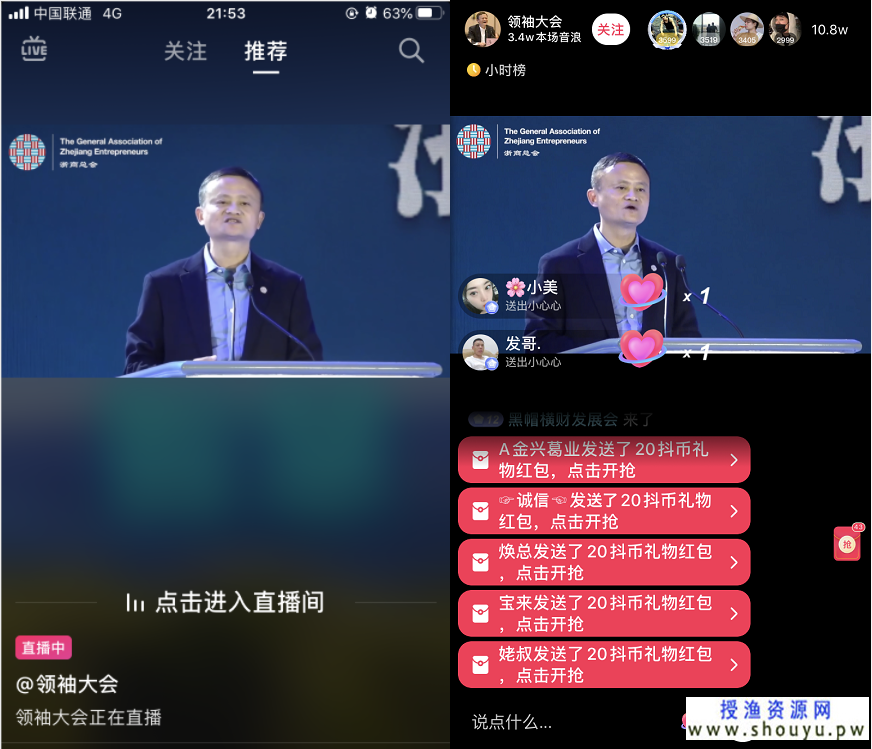Grab the red packet from A金兴葛业

pyautogui.click(x=604, y=460)
